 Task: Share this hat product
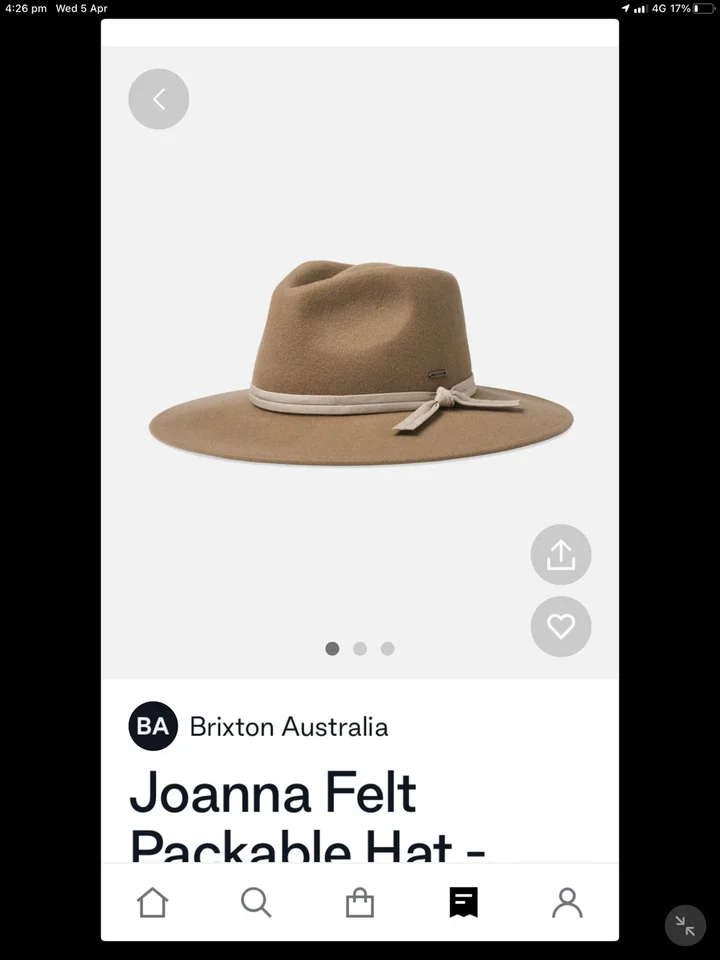tap(561, 554)
